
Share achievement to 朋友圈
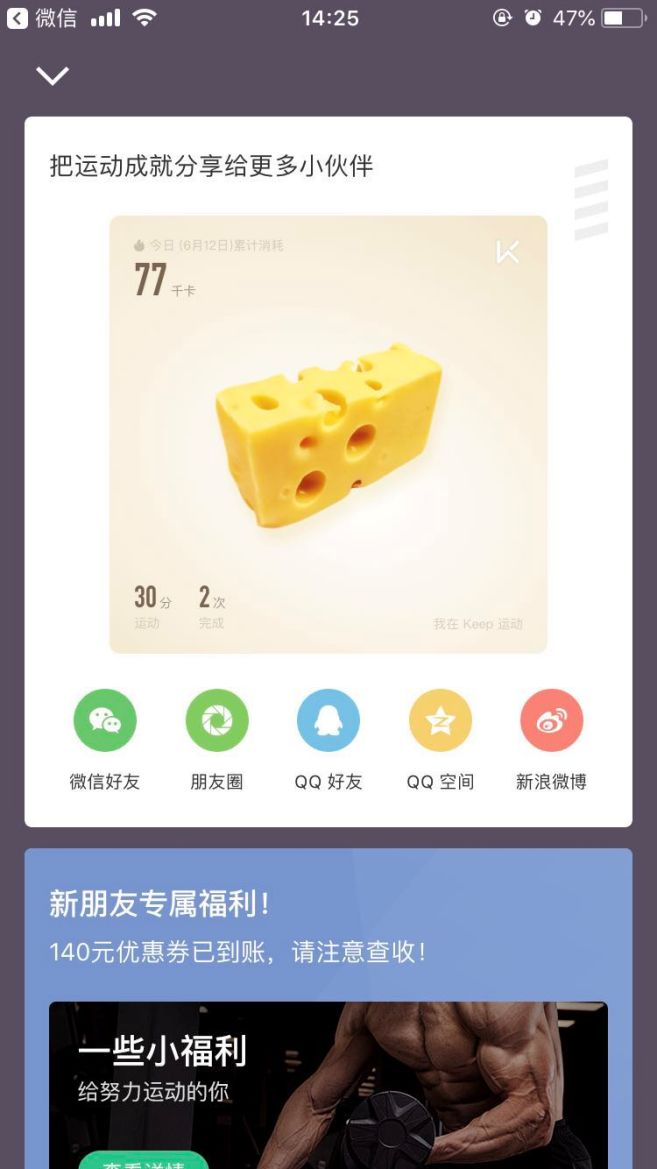point(217,720)
